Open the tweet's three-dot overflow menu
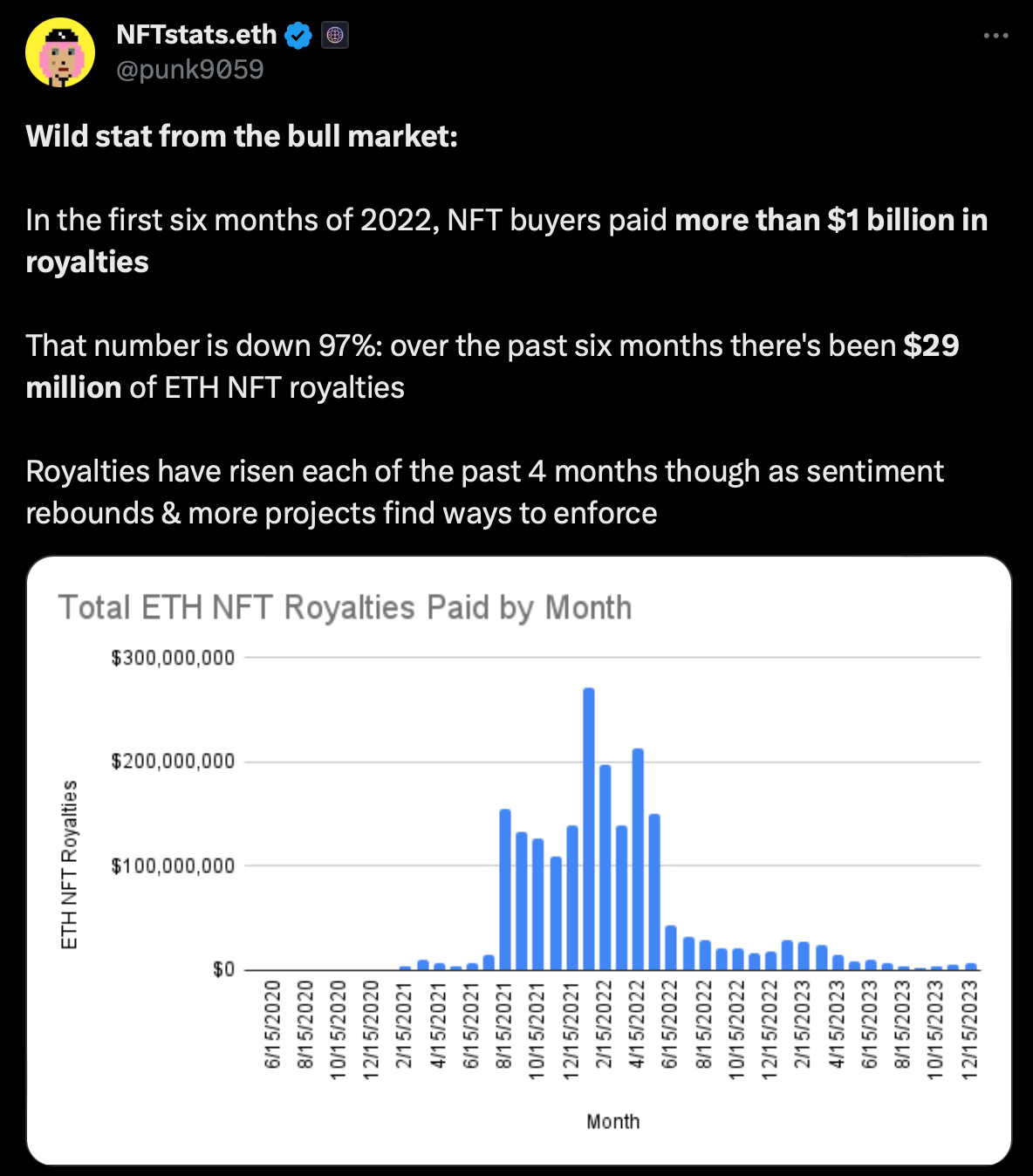 tap(995, 36)
